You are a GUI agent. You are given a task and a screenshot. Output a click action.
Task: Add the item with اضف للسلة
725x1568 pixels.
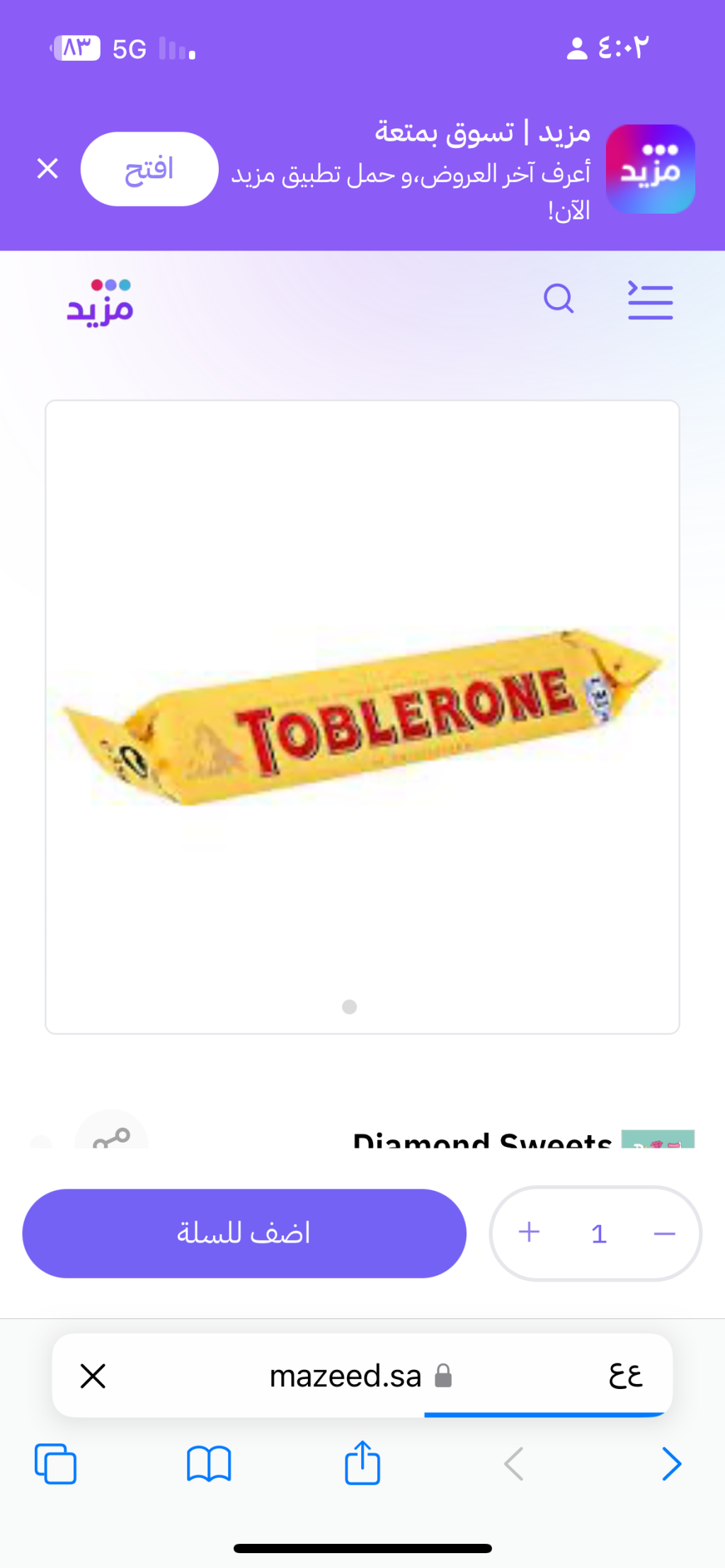click(x=244, y=1233)
